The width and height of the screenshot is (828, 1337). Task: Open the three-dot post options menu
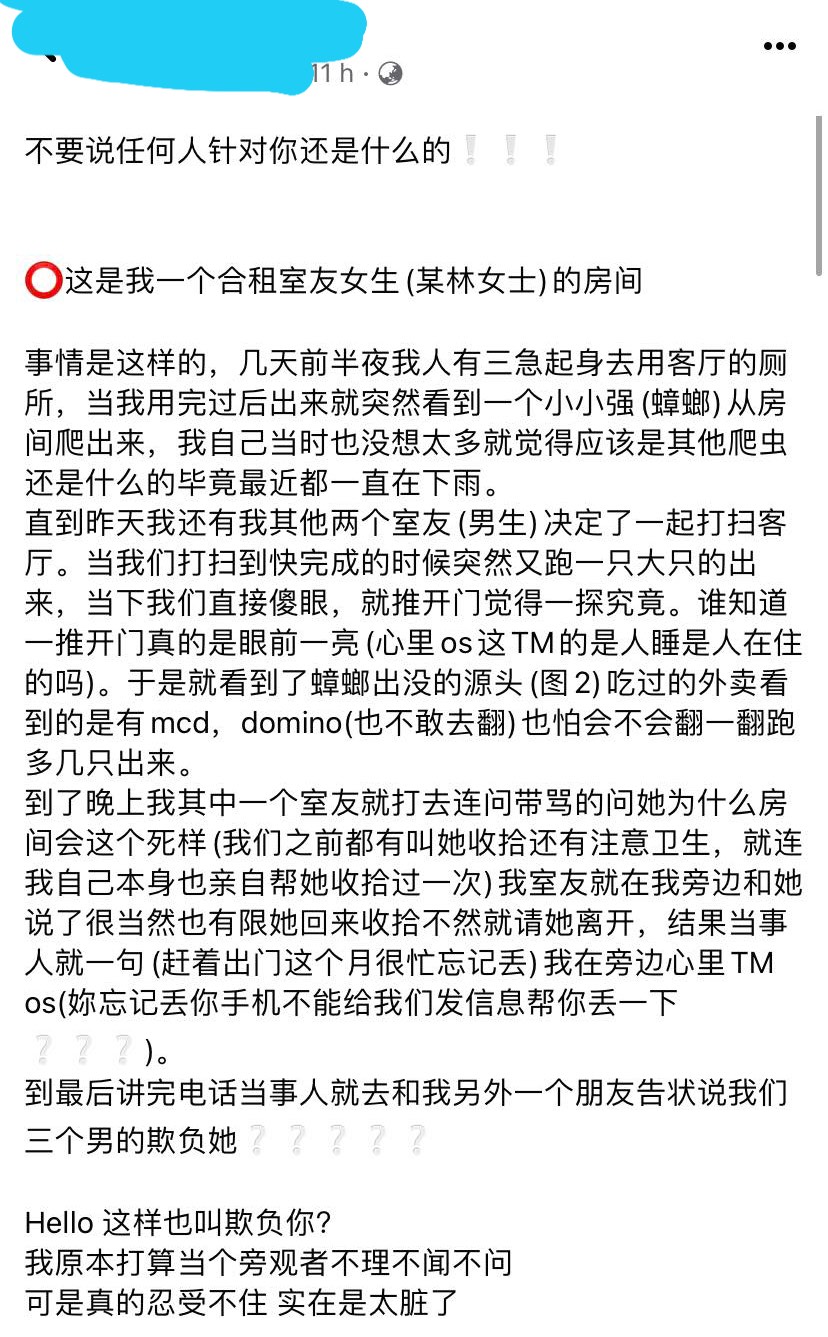(x=780, y=46)
